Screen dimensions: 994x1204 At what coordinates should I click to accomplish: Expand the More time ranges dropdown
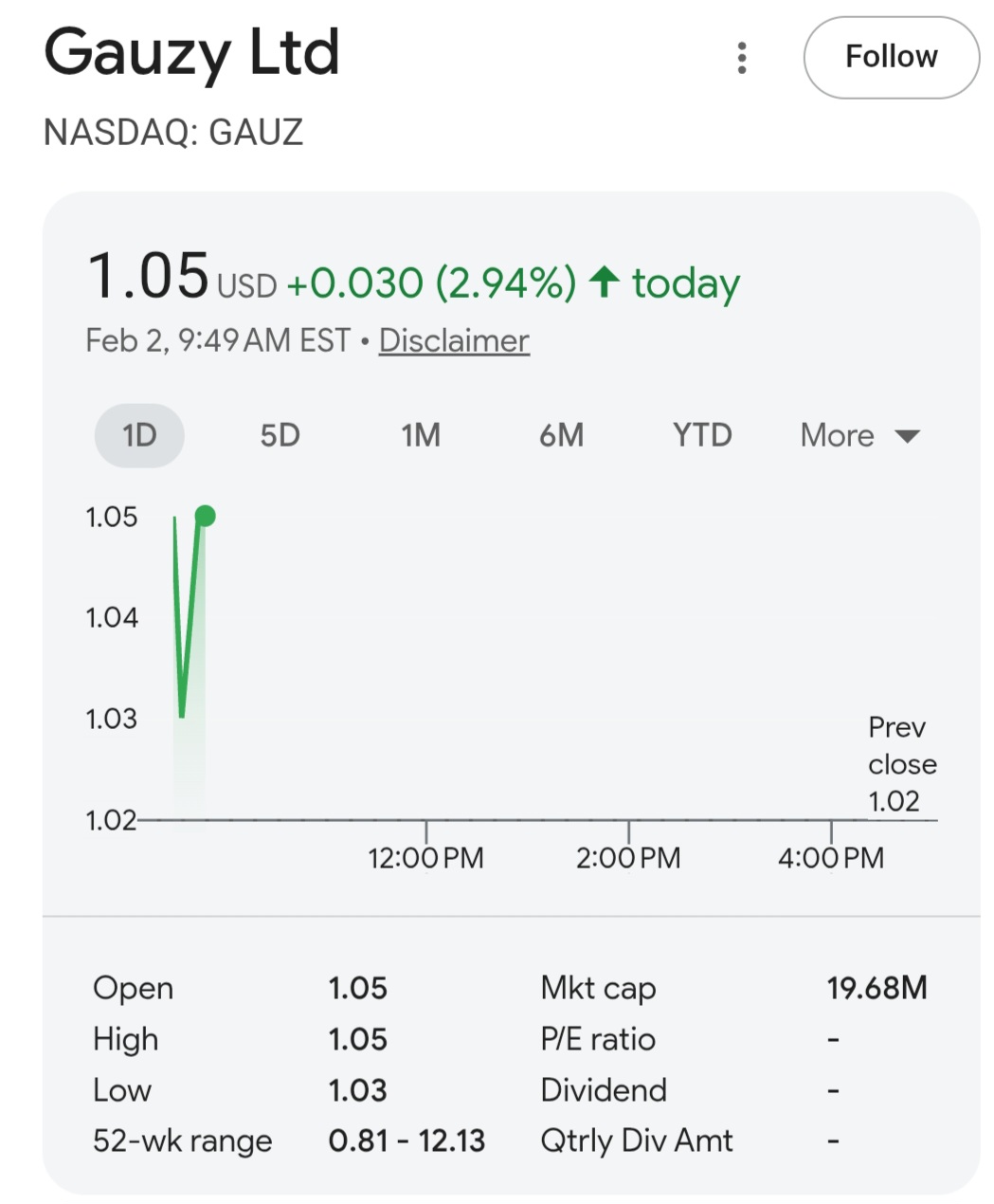tap(859, 436)
